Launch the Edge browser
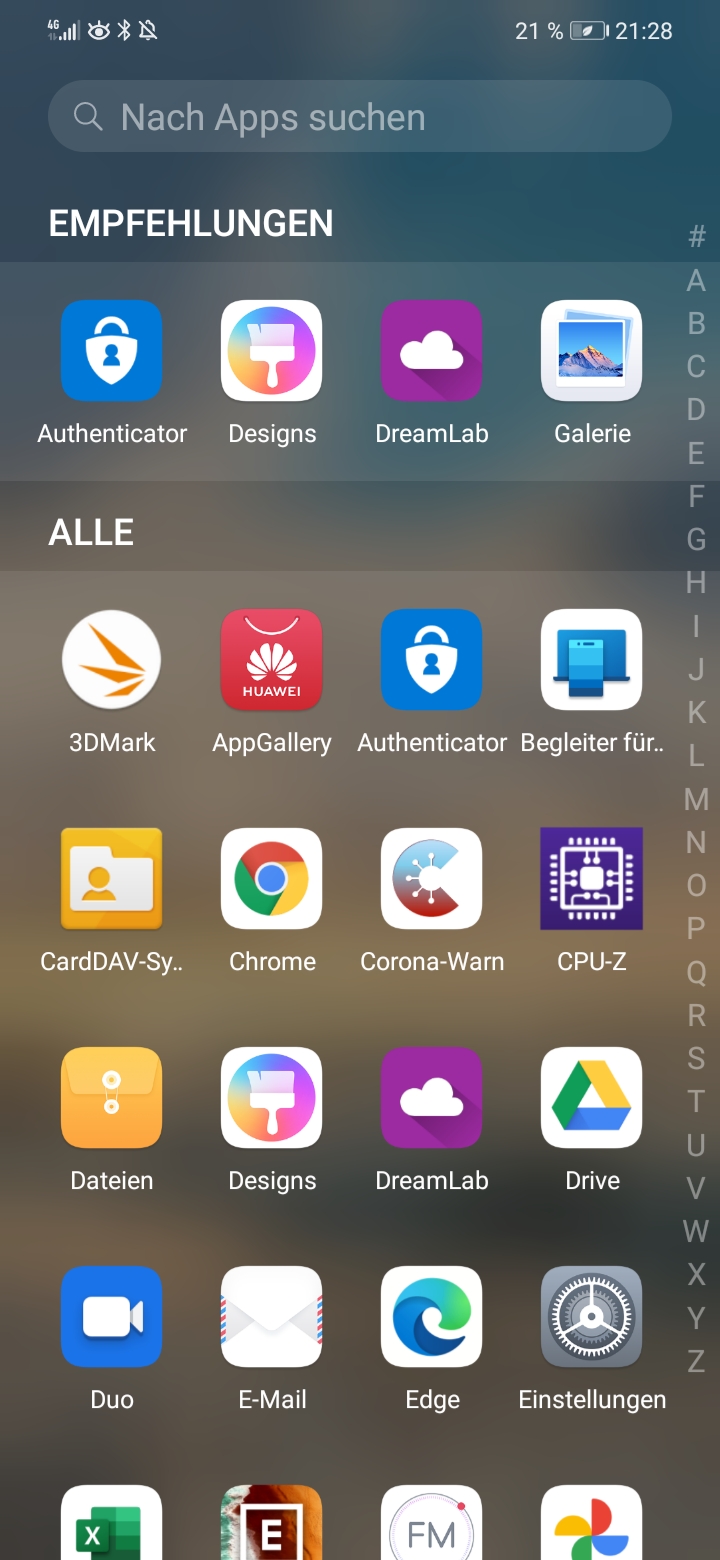 point(431,1317)
